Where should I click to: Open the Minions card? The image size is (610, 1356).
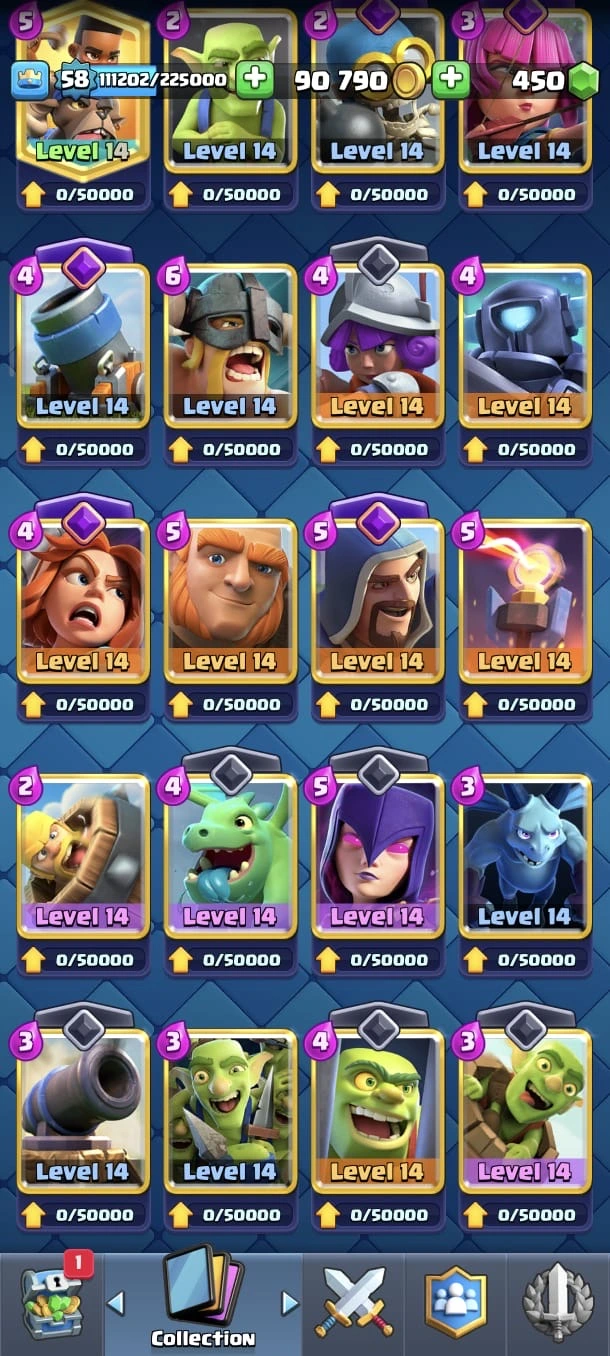(524, 855)
